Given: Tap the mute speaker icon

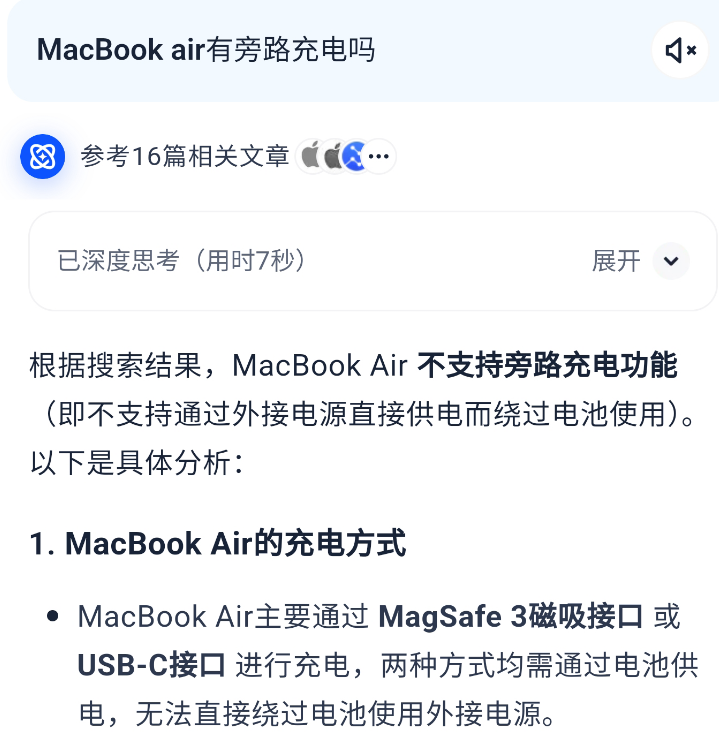Looking at the screenshot, I should pyautogui.click(x=680, y=50).
